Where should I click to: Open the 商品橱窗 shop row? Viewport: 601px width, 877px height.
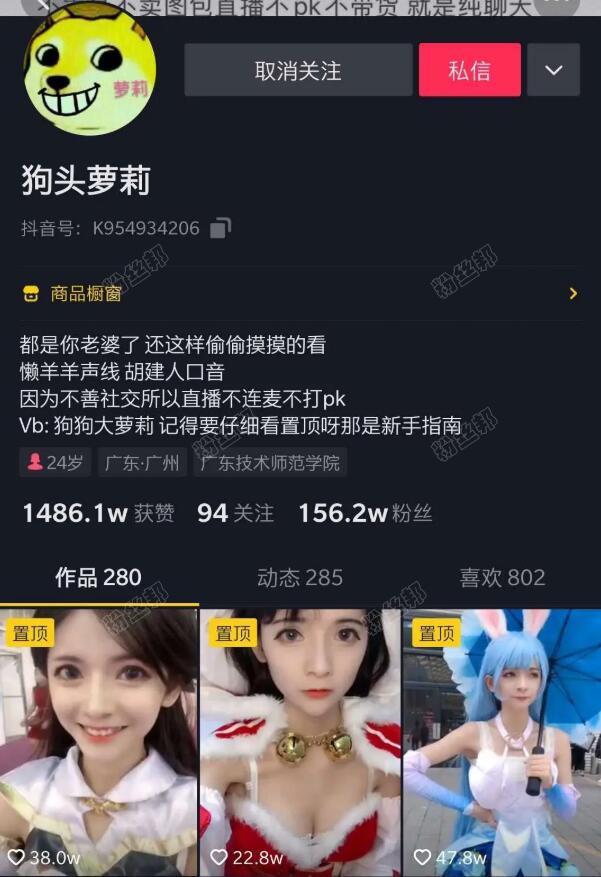300,294
